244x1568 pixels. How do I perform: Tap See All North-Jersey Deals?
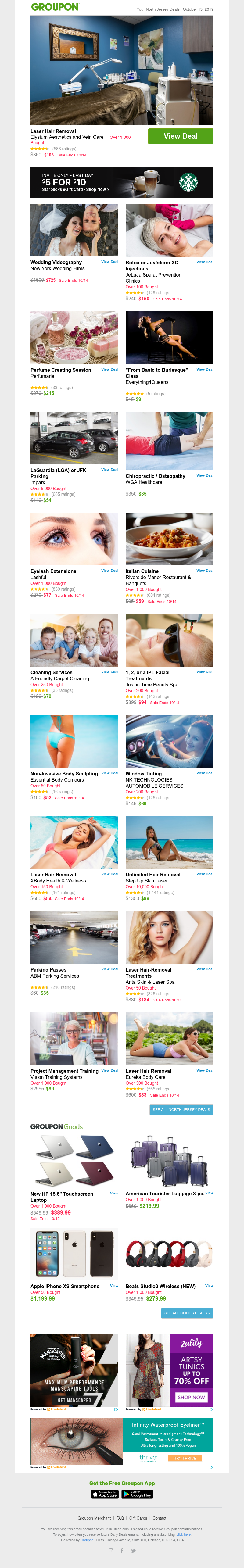pos(181,1110)
